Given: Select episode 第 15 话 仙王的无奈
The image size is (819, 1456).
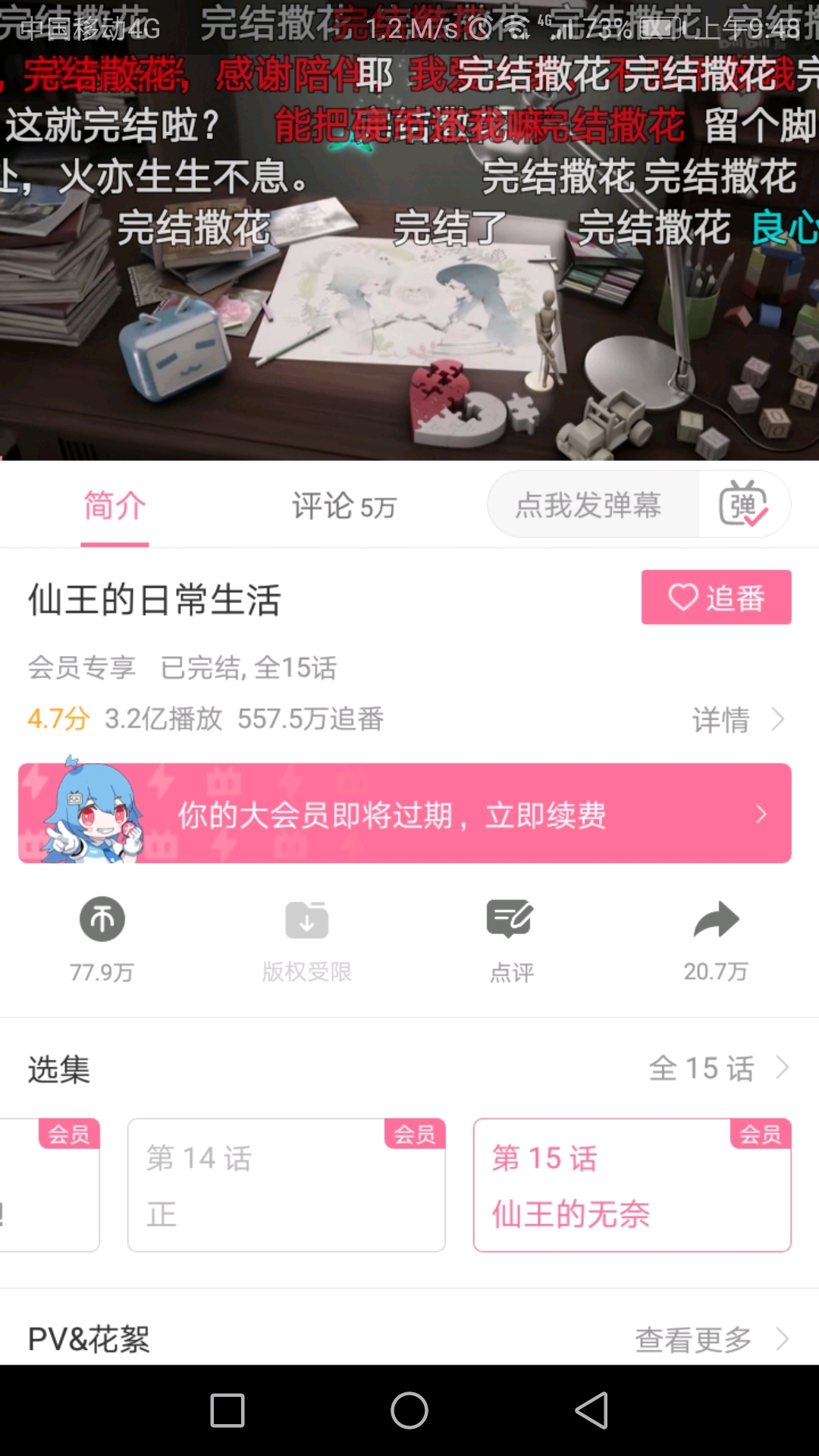Looking at the screenshot, I should 632,1185.
